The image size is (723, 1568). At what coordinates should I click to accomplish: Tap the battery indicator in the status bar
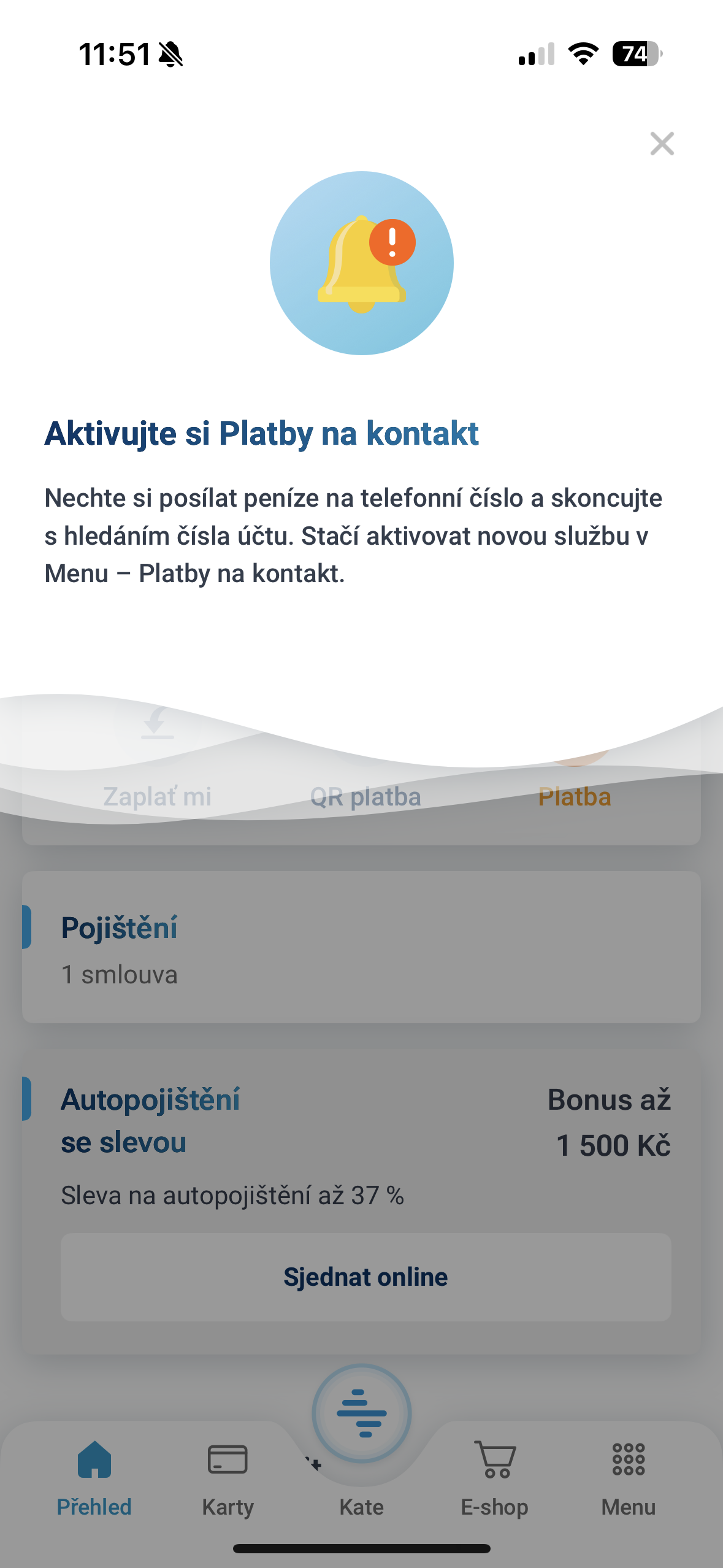tap(635, 54)
